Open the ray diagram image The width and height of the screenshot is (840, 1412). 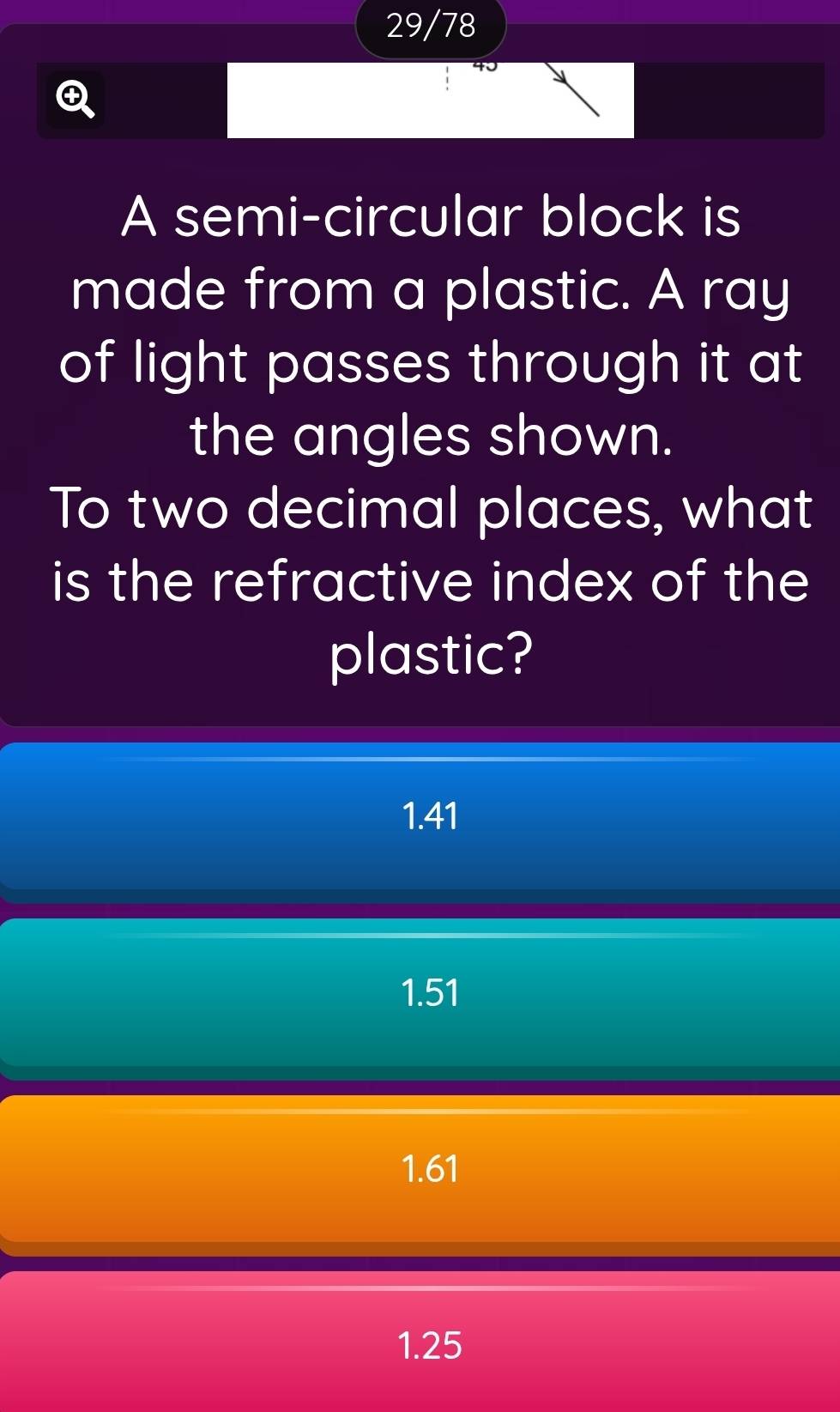[430, 100]
